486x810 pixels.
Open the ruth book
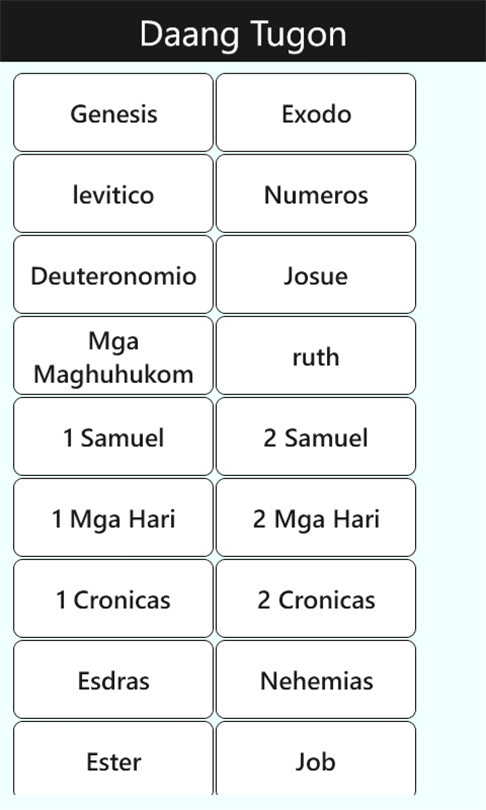(x=316, y=356)
